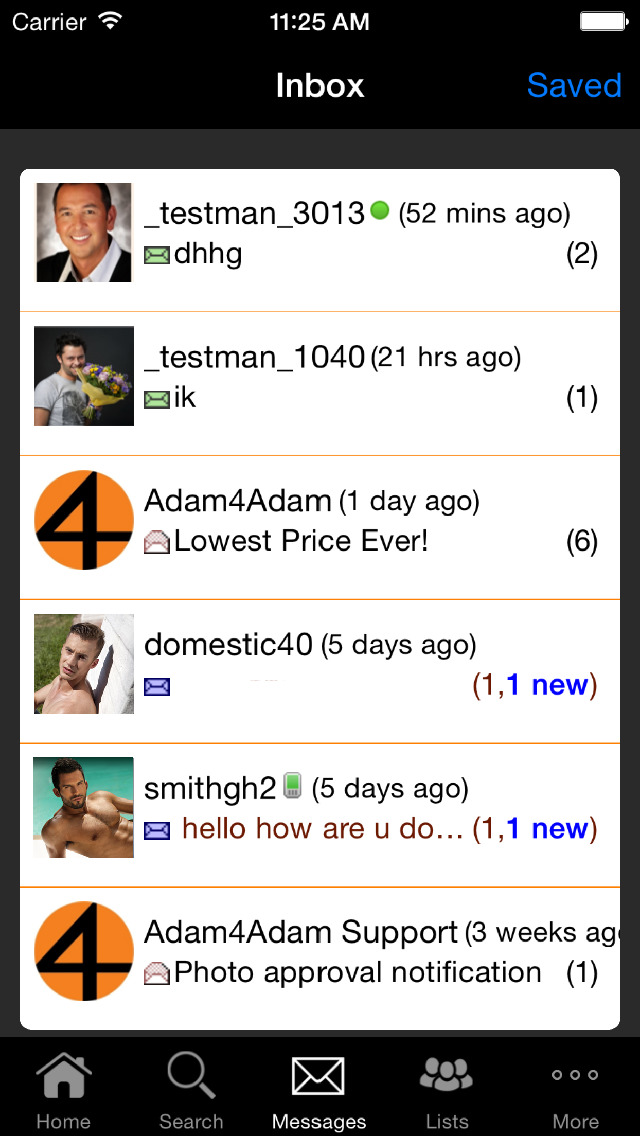Open the new message from domestic40
Image resolution: width=640 pixels, height=1136 pixels.
320,666
